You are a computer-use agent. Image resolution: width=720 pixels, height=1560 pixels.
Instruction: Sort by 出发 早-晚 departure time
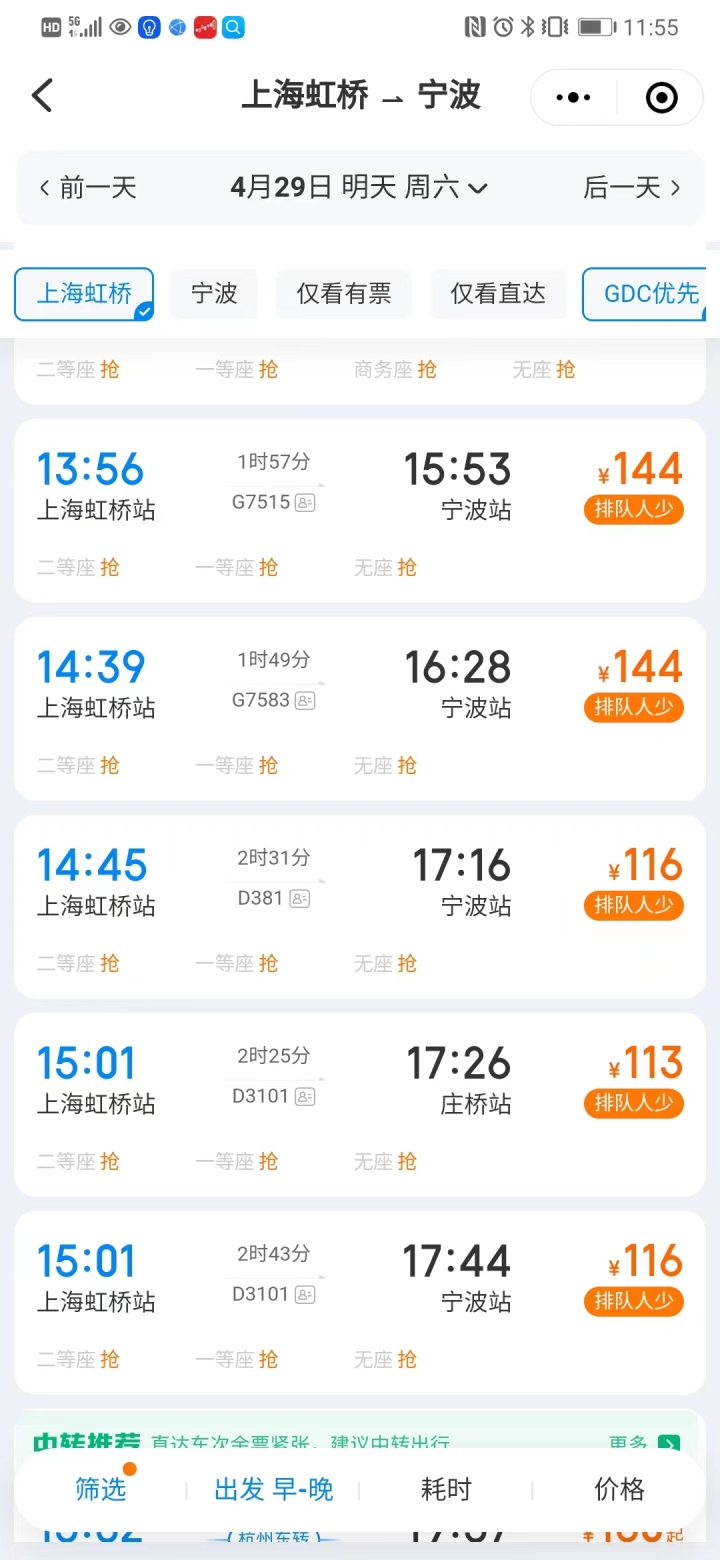[274, 1489]
